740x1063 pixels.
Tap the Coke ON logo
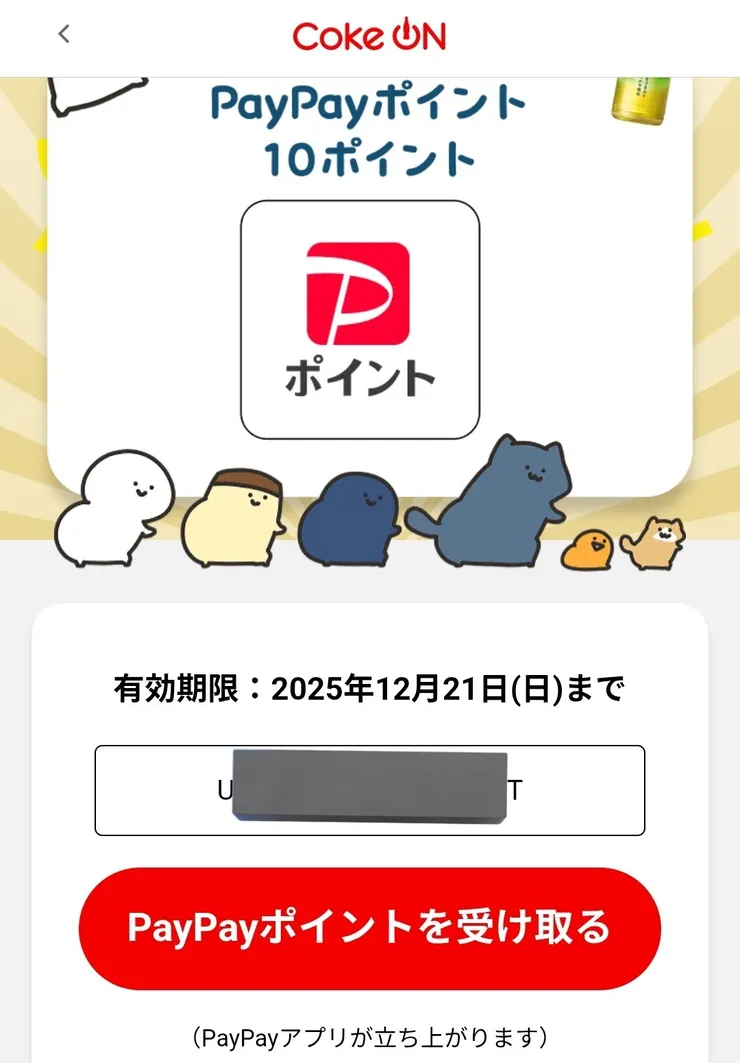(x=370, y=33)
